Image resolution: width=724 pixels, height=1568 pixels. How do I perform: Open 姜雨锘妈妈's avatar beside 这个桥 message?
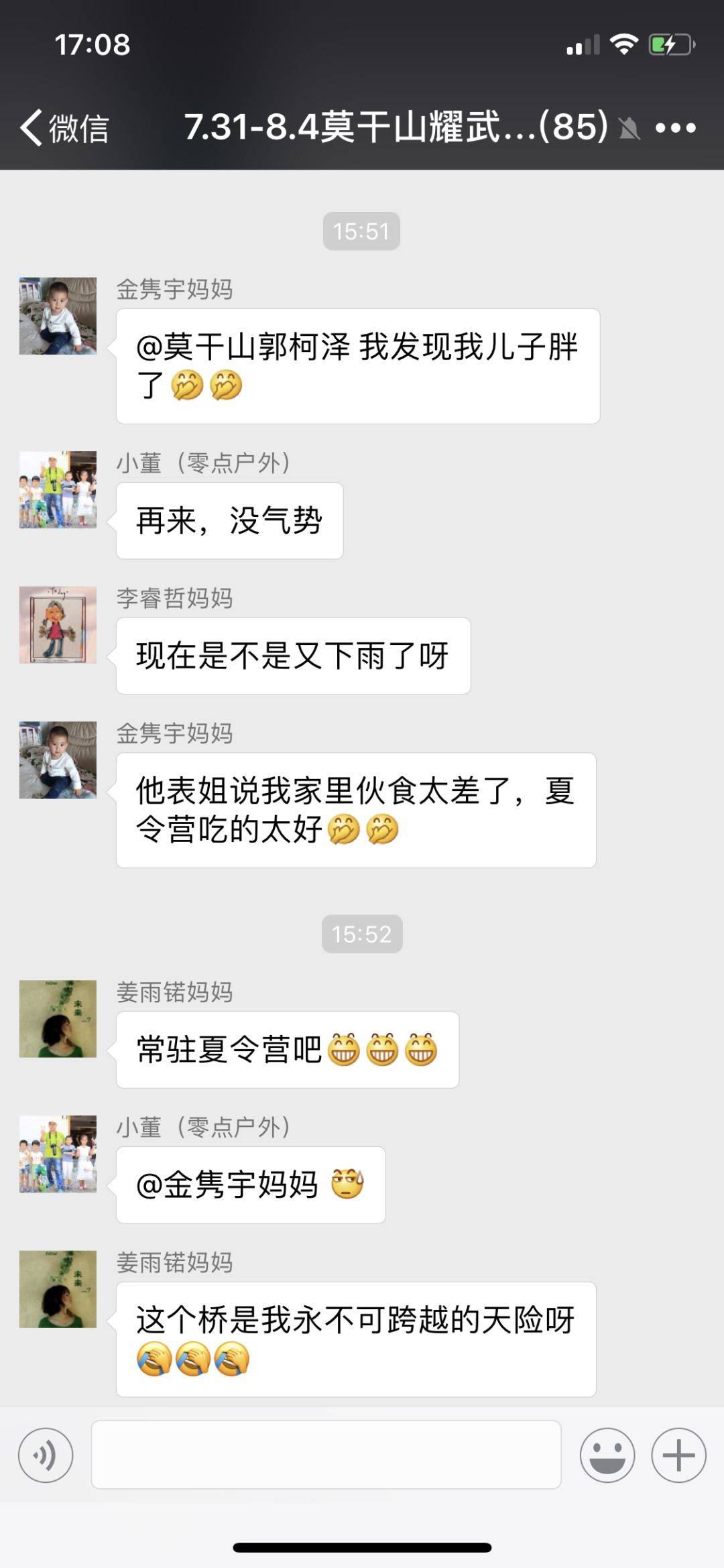point(58,1288)
